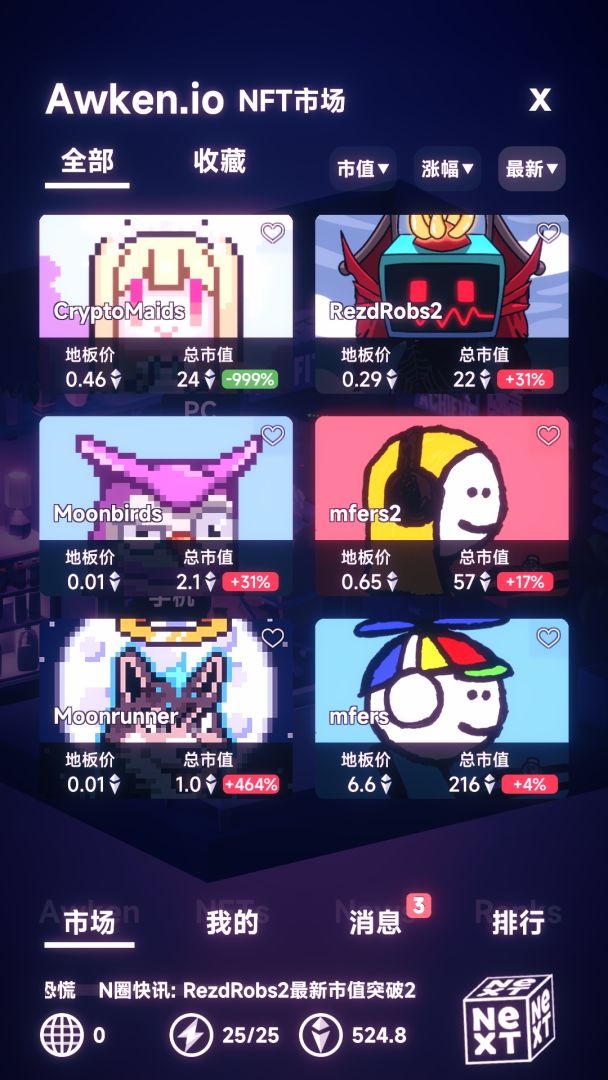Open the mfers2 collection card
Viewport: 608px width, 1080px height.
(x=442, y=492)
